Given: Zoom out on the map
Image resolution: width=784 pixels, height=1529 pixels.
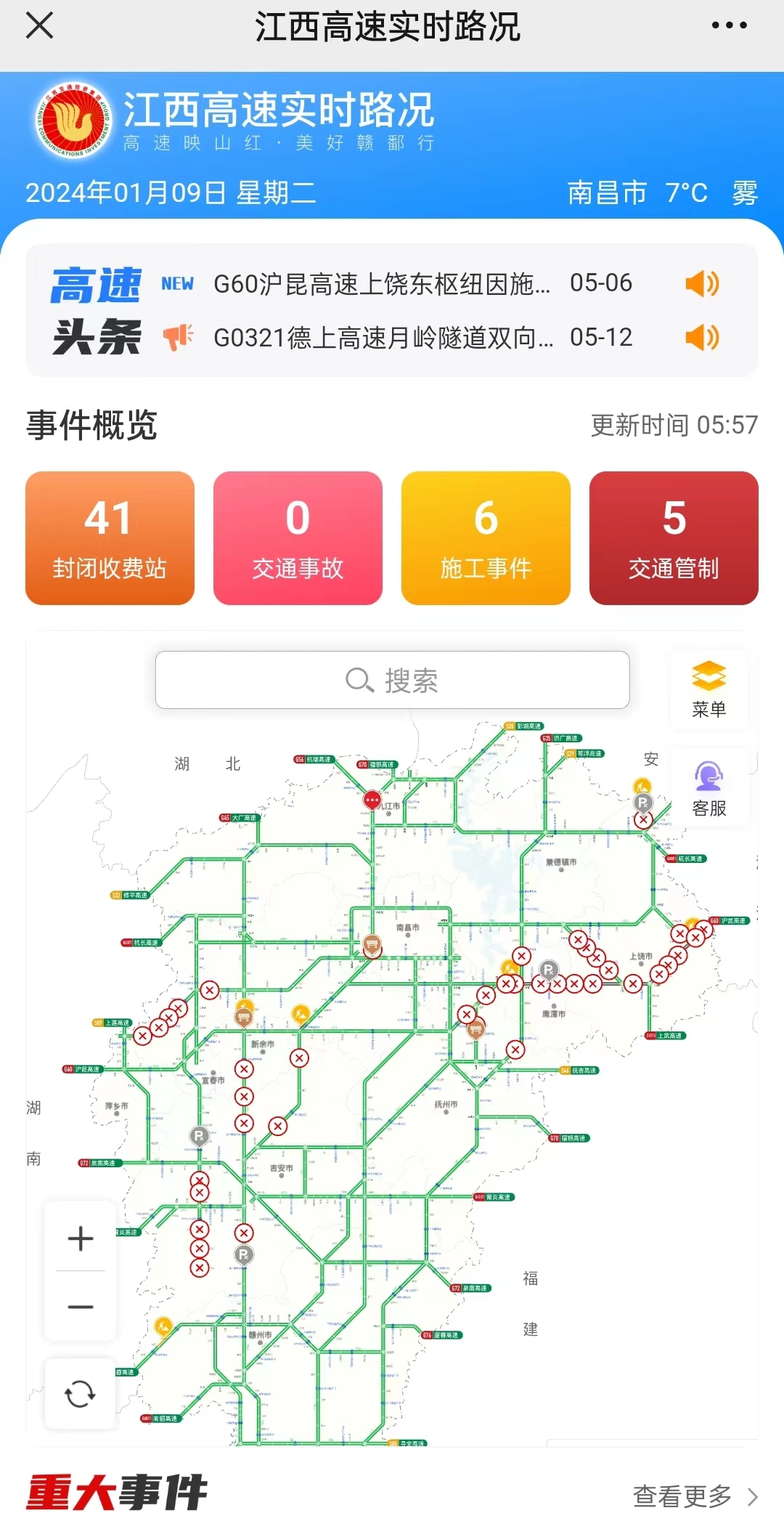Looking at the screenshot, I should 81,1307.
